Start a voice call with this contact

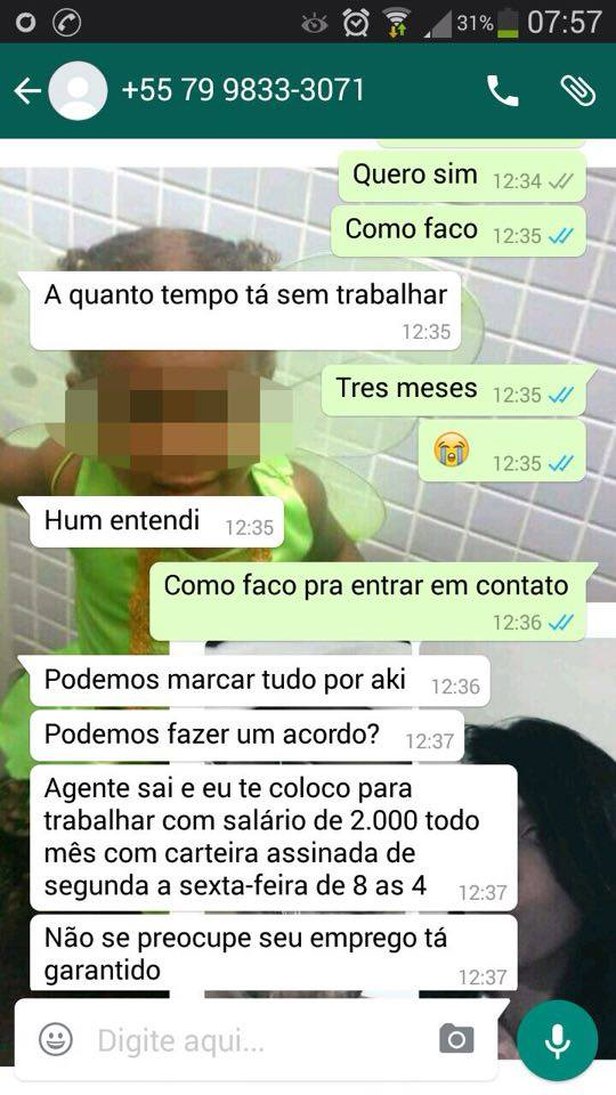click(502, 91)
